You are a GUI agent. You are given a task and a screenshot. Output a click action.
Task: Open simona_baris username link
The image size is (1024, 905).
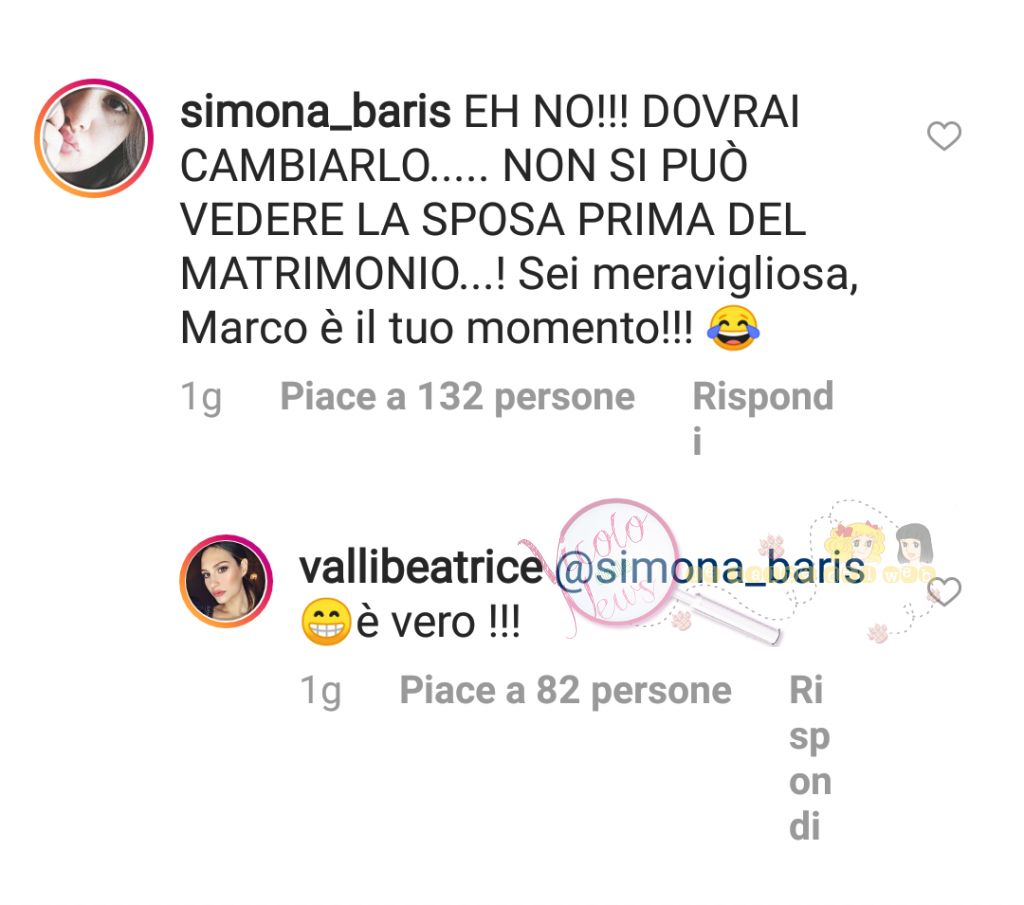(x=316, y=114)
